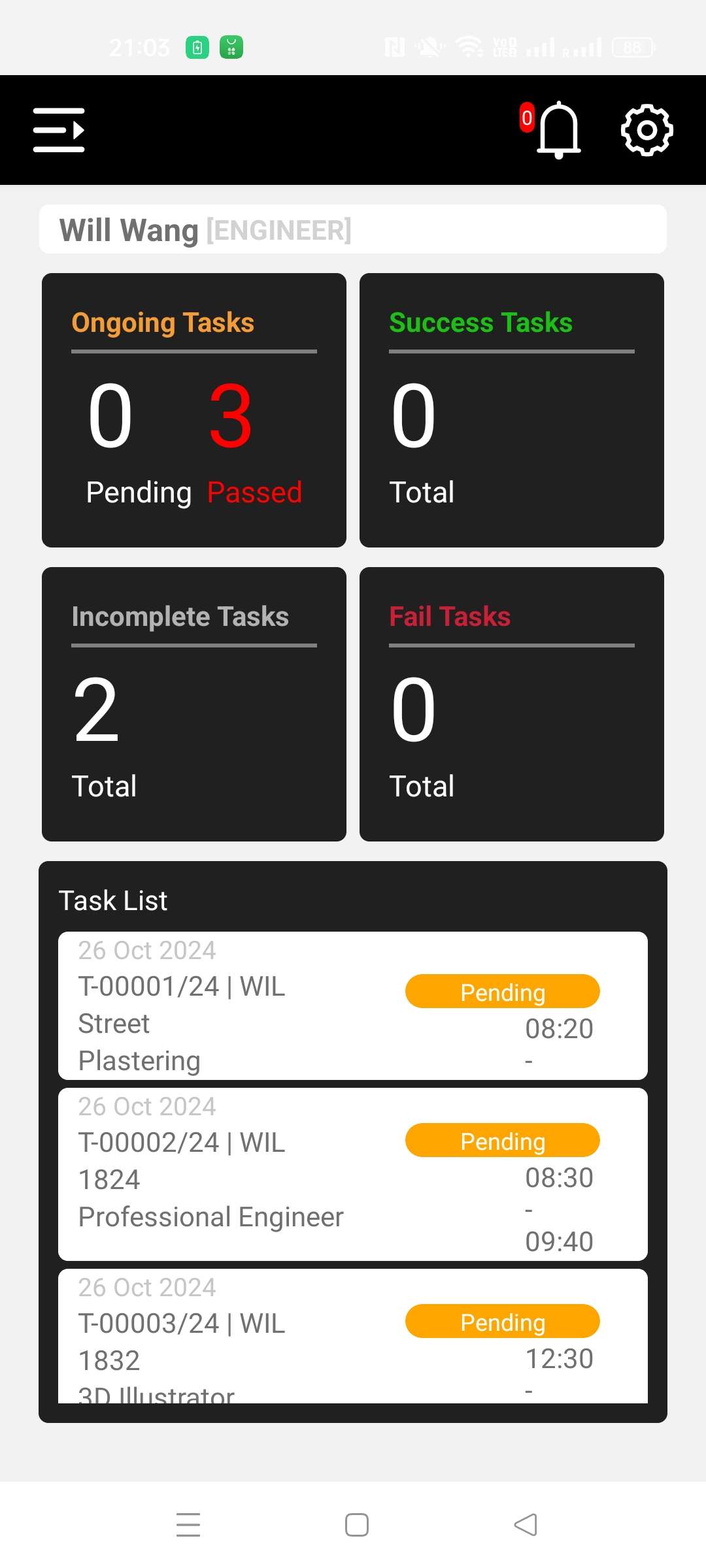Open the side drawer menu
This screenshot has height=1568, width=706.
point(59,130)
